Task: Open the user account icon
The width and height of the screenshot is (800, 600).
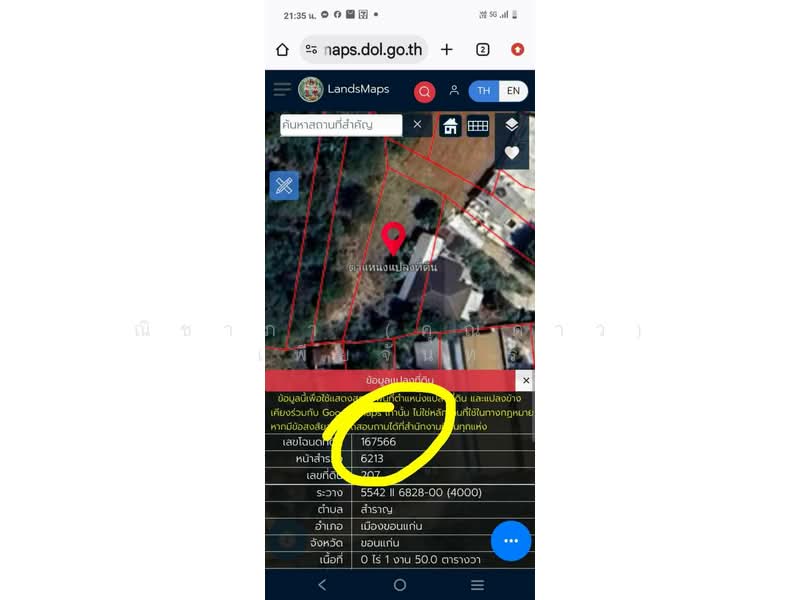Action: (454, 91)
